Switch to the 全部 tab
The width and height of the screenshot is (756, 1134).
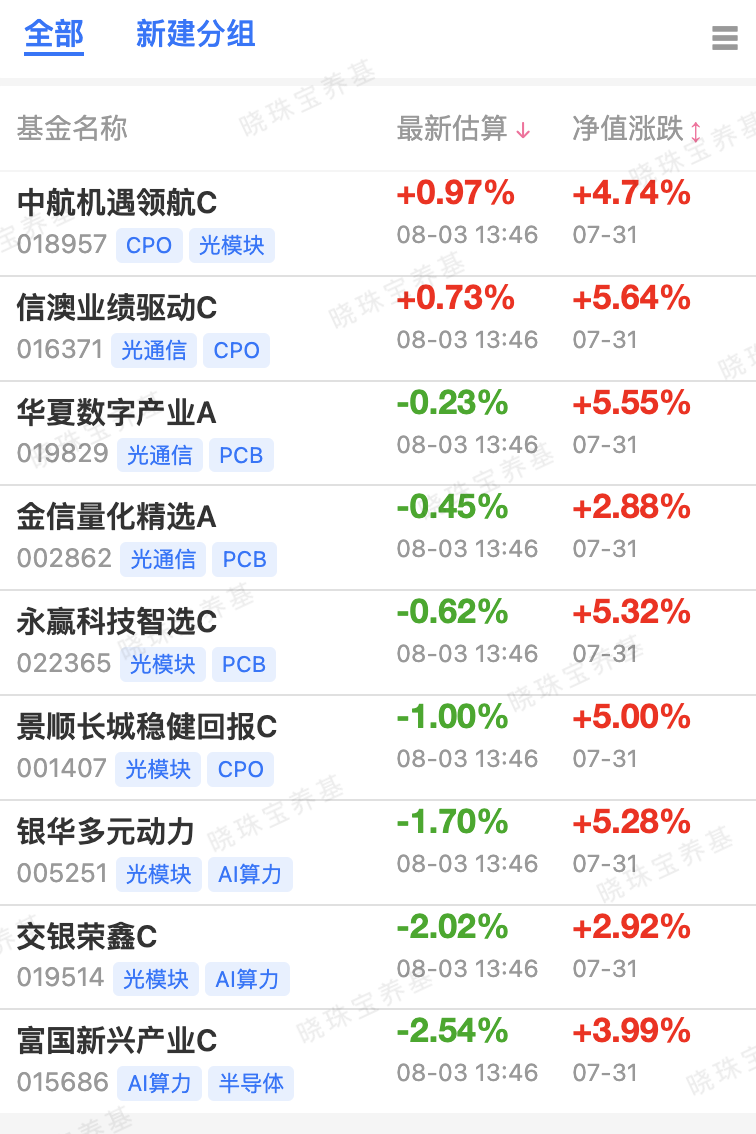[54, 34]
